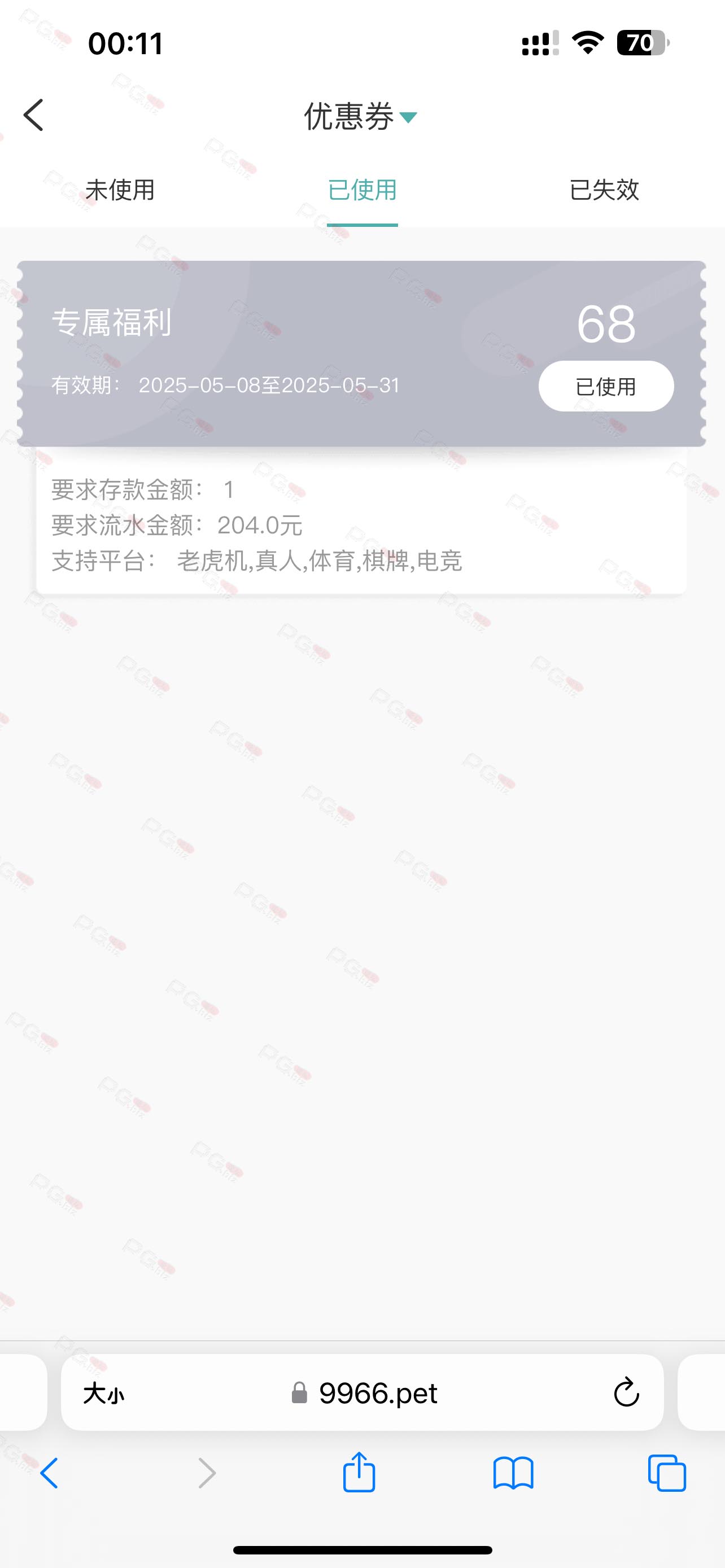Open the 专属福利 coupon card
725x1568 pixels.
(x=361, y=354)
